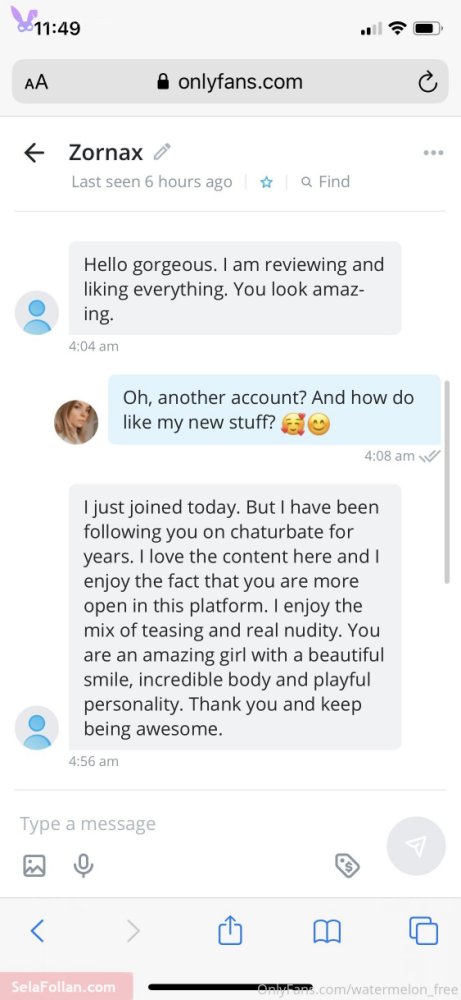Edit the Zornax display name pencil

pos(162,152)
